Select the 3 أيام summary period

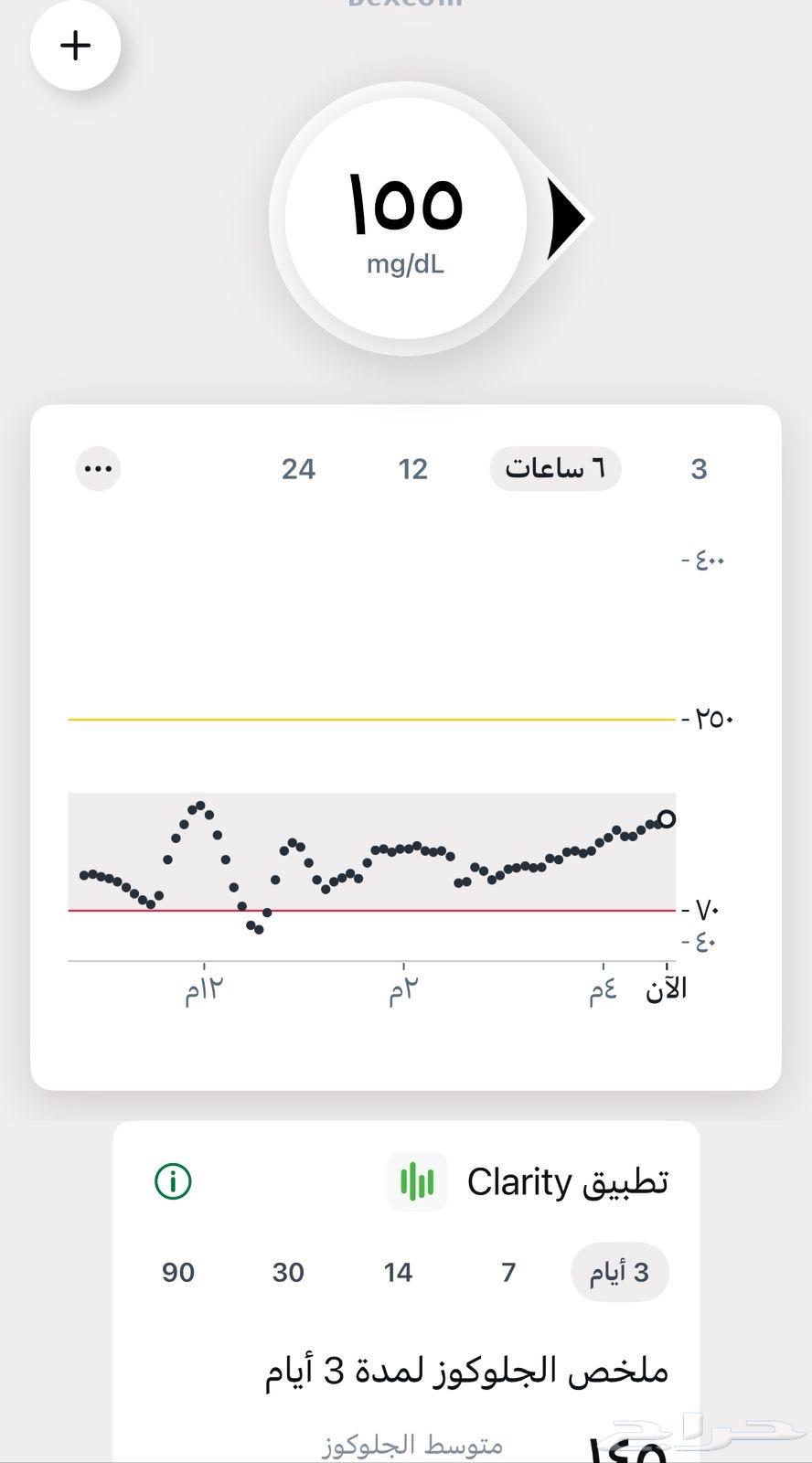point(619,1272)
